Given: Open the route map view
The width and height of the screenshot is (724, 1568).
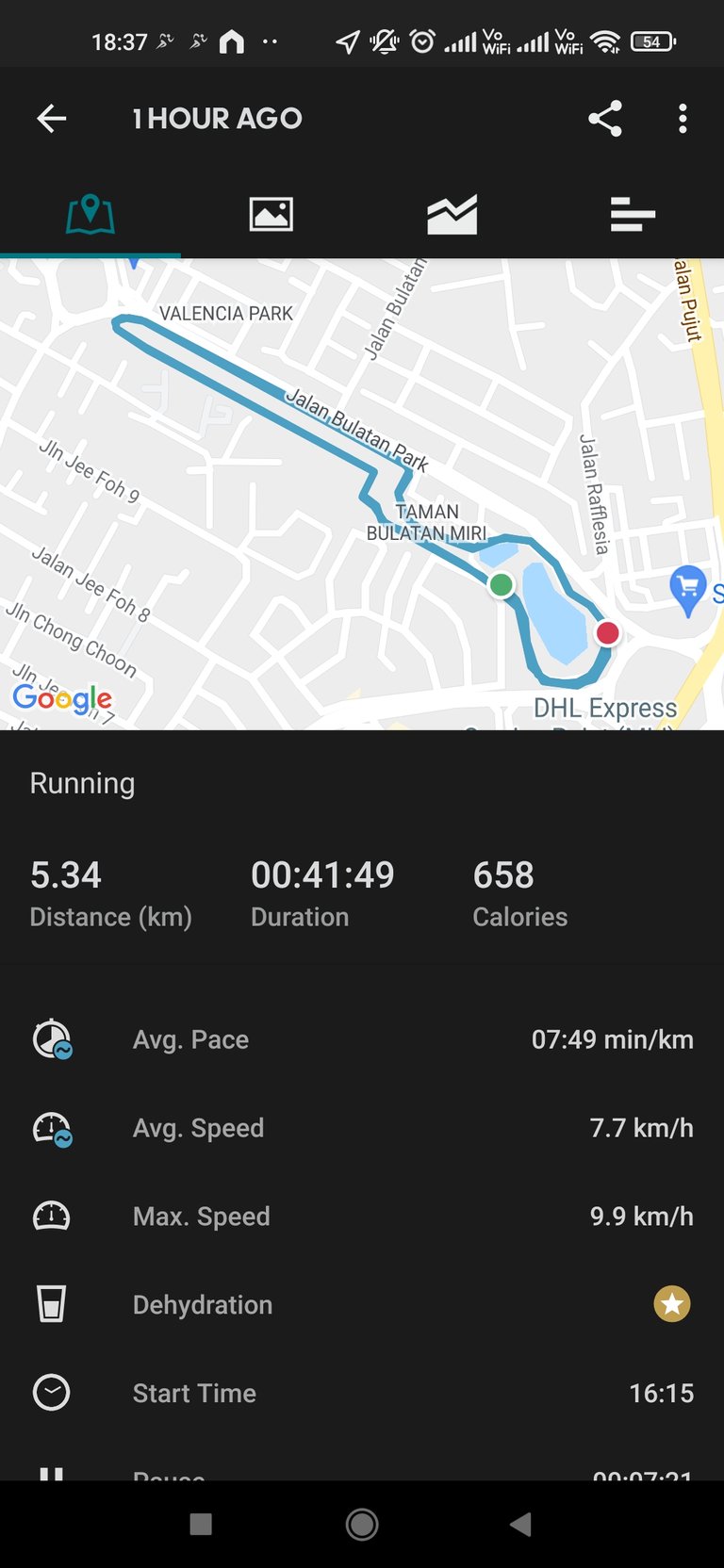Looking at the screenshot, I should tap(362, 494).
